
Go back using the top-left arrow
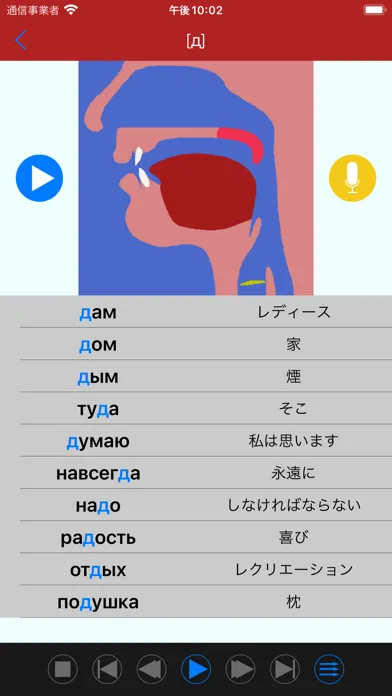pyautogui.click(x=21, y=41)
